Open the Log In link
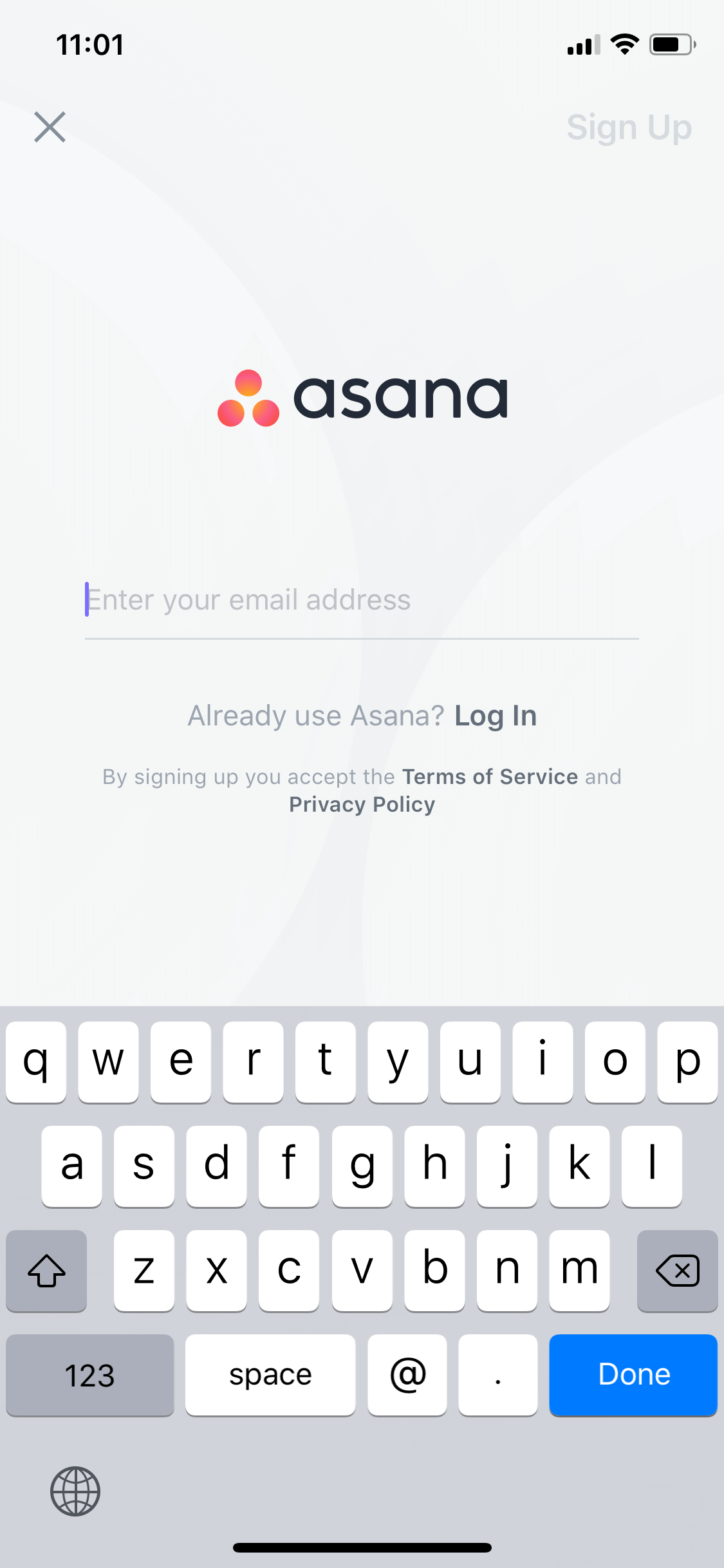The width and height of the screenshot is (724, 1568). coord(495,716)
